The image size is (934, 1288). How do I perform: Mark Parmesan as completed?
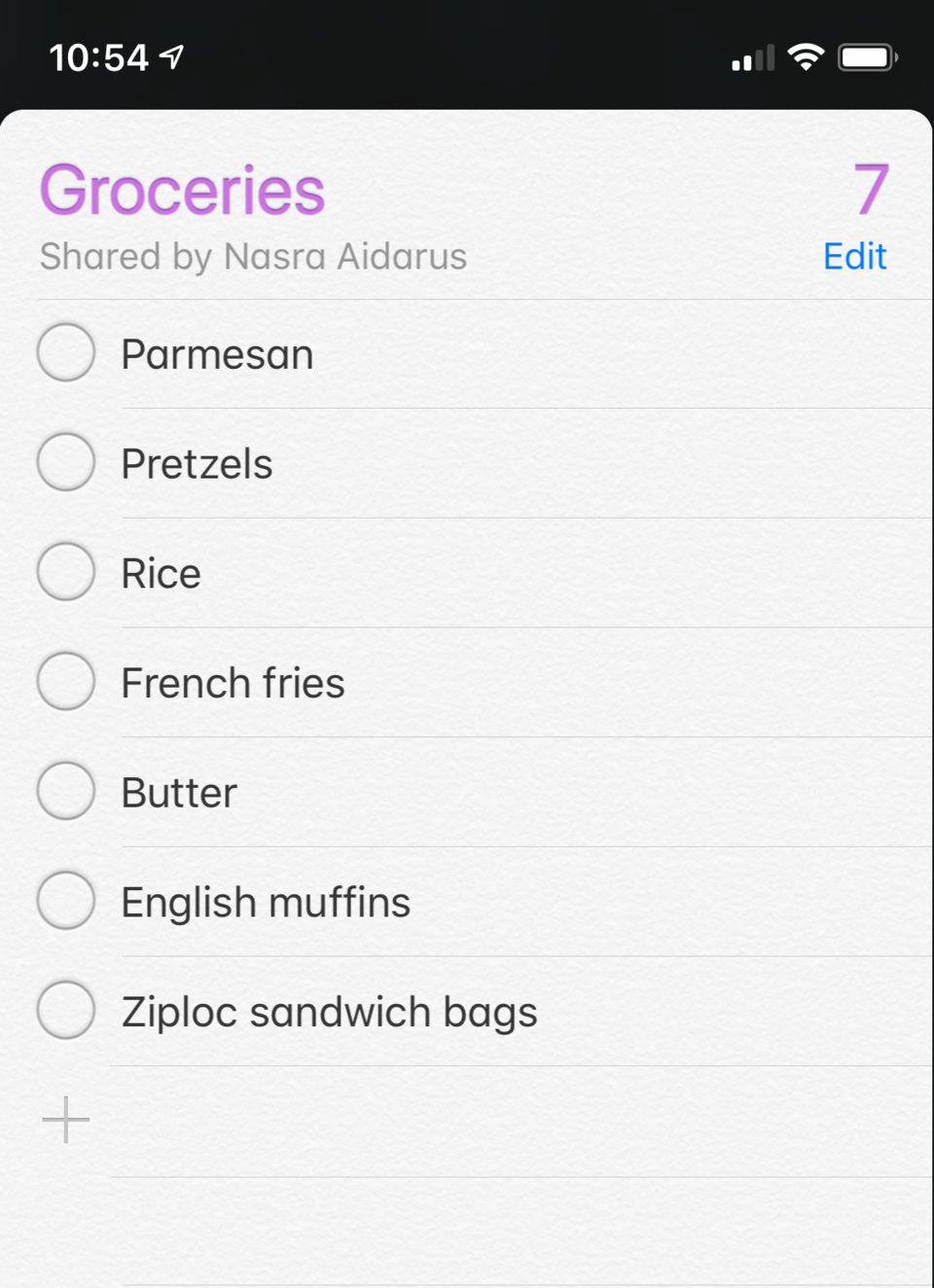66,352
